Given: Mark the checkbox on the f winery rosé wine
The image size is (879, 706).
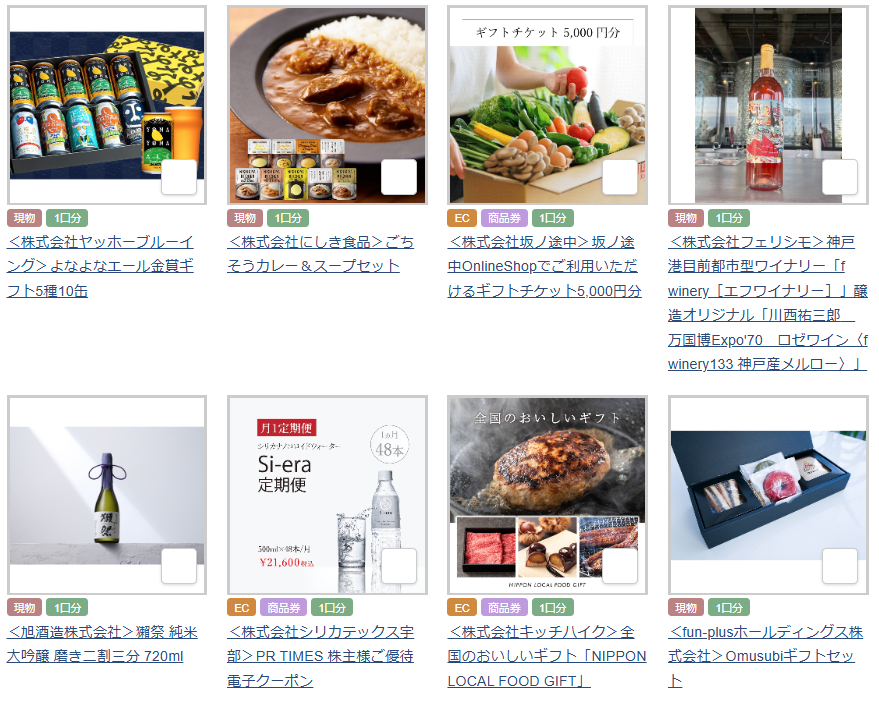Looking at the screenshot, I should (x=839, y=177).
